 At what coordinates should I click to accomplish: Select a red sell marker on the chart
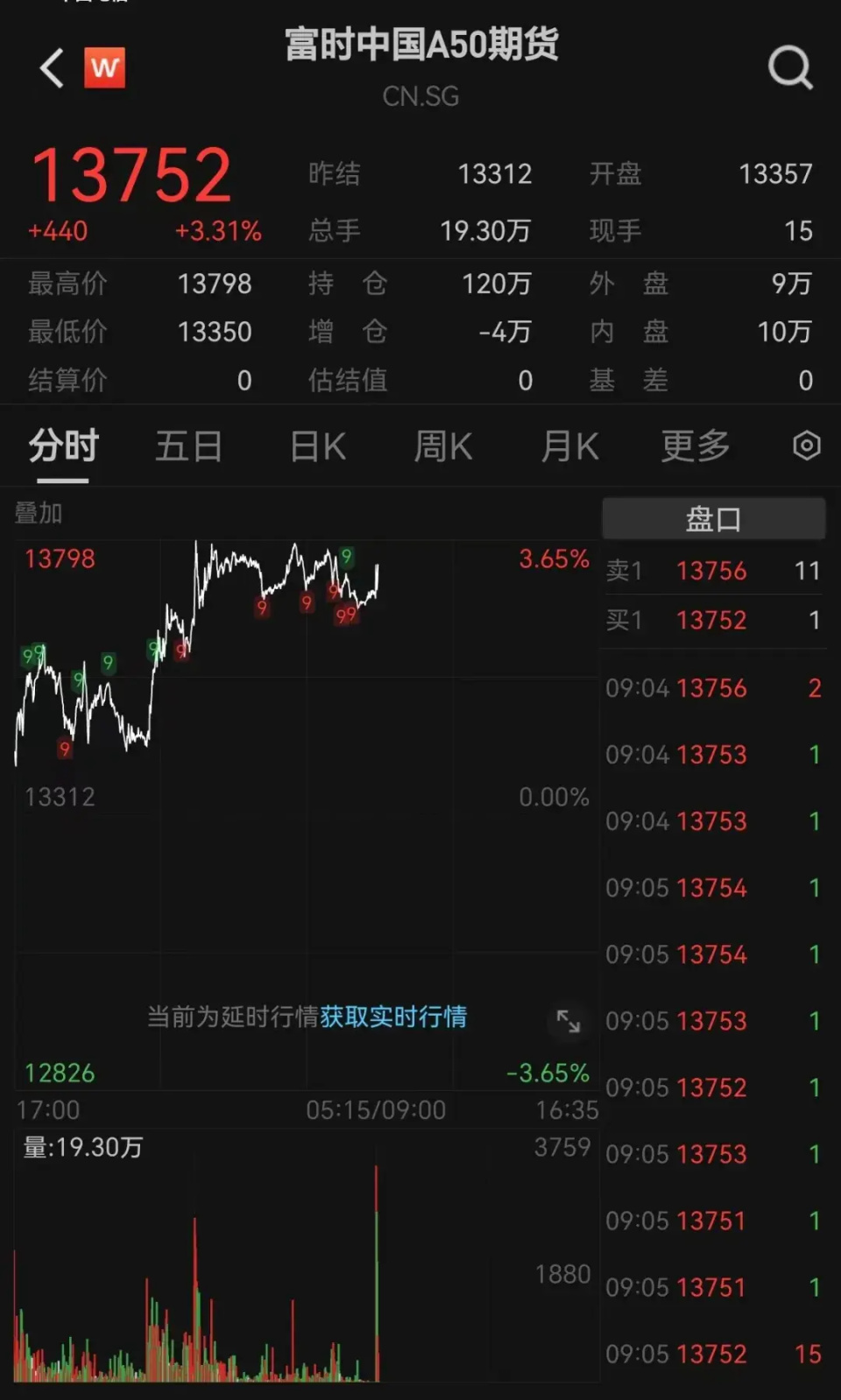[x=262, y=605]
